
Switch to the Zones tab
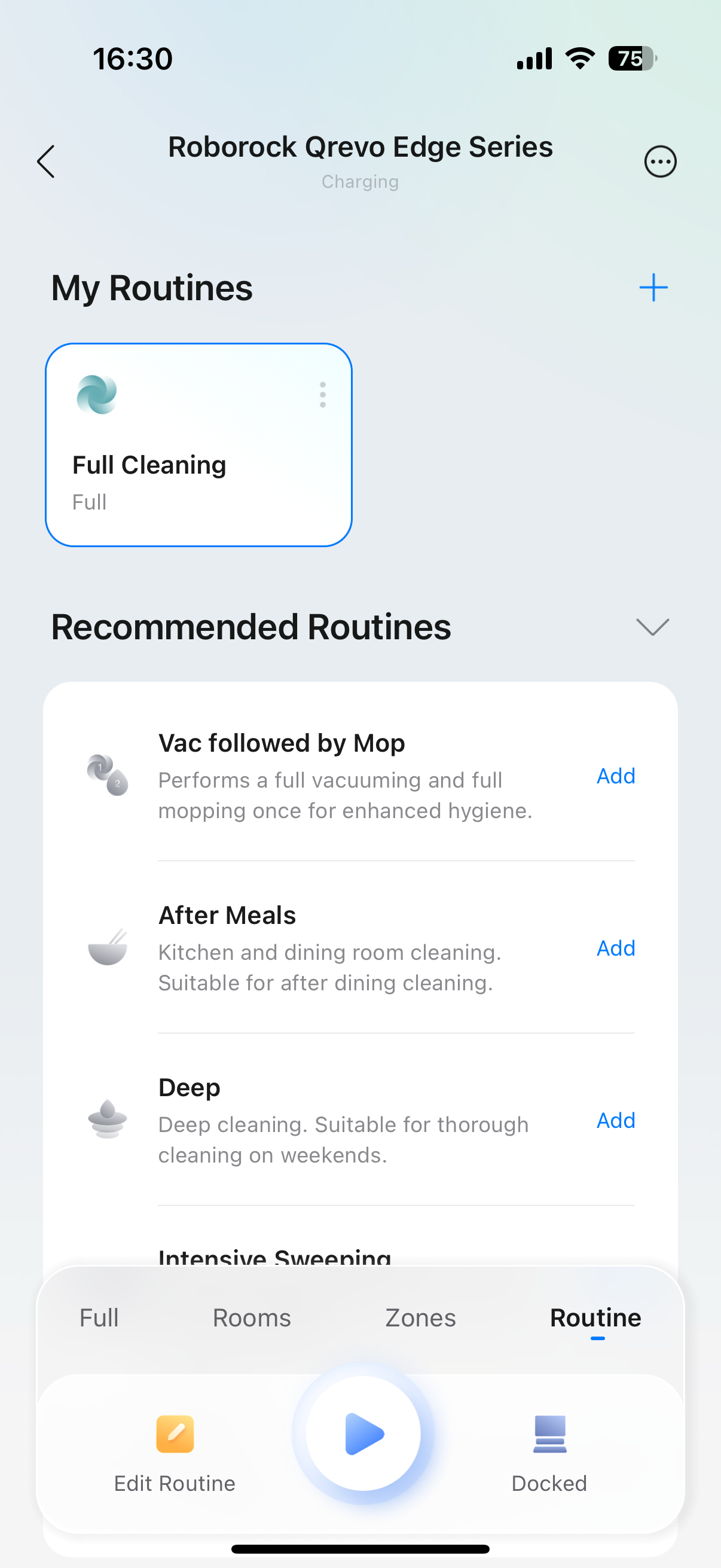(420, 1318)
